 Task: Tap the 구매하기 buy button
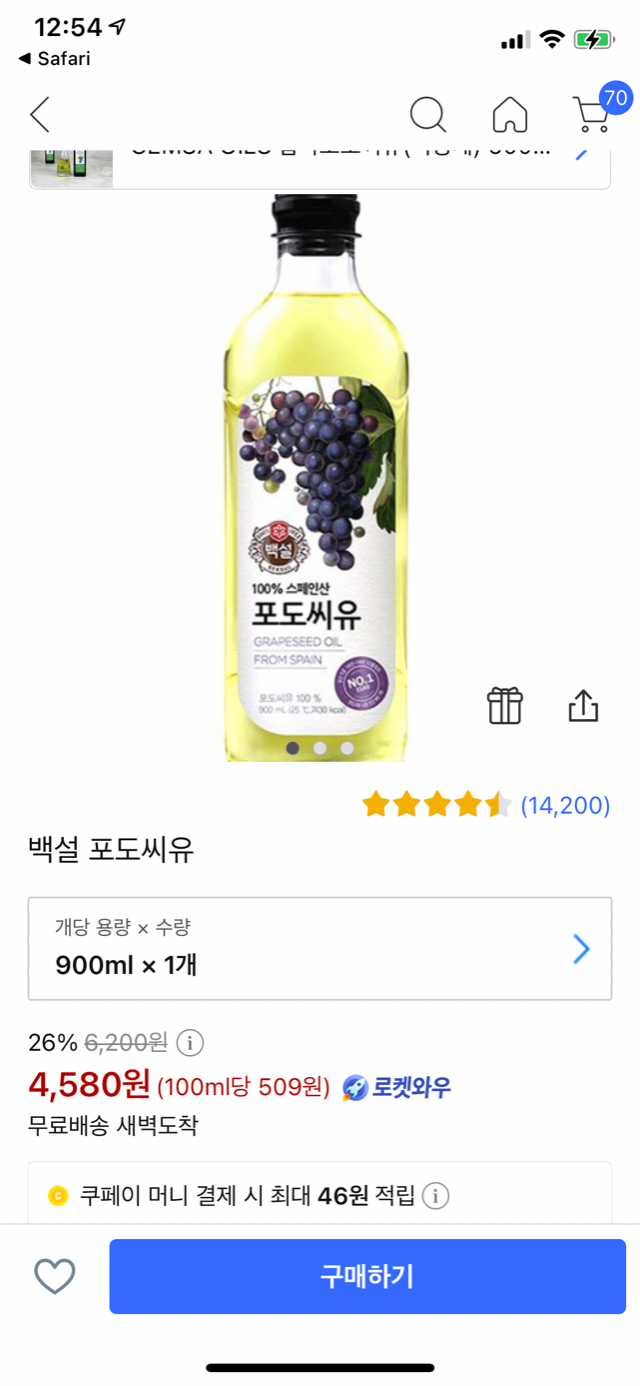pyautogui.click(x=367, y=1276)
